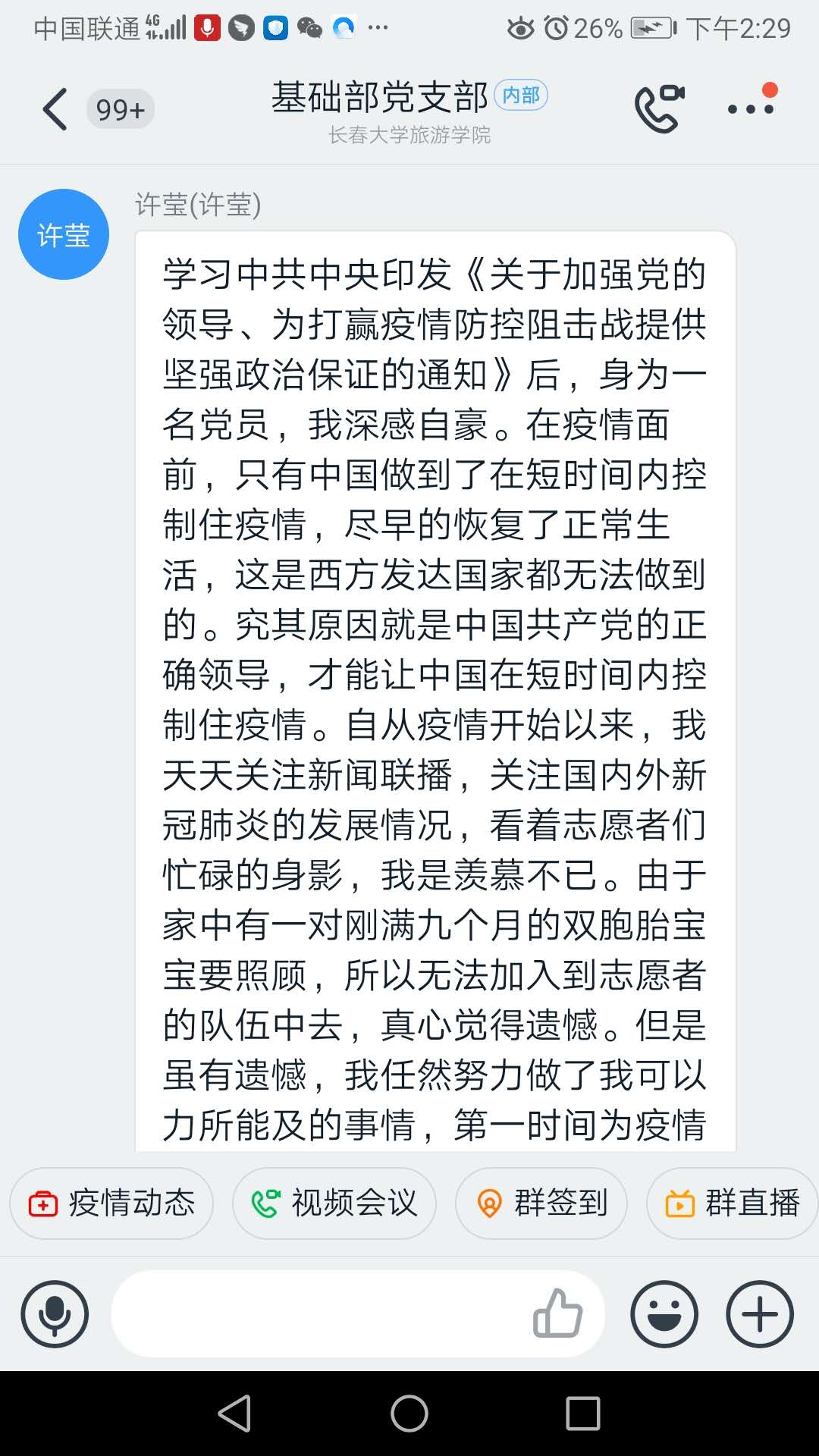
Task: Start a 视频会议
Action: [x=334, y=1203]
